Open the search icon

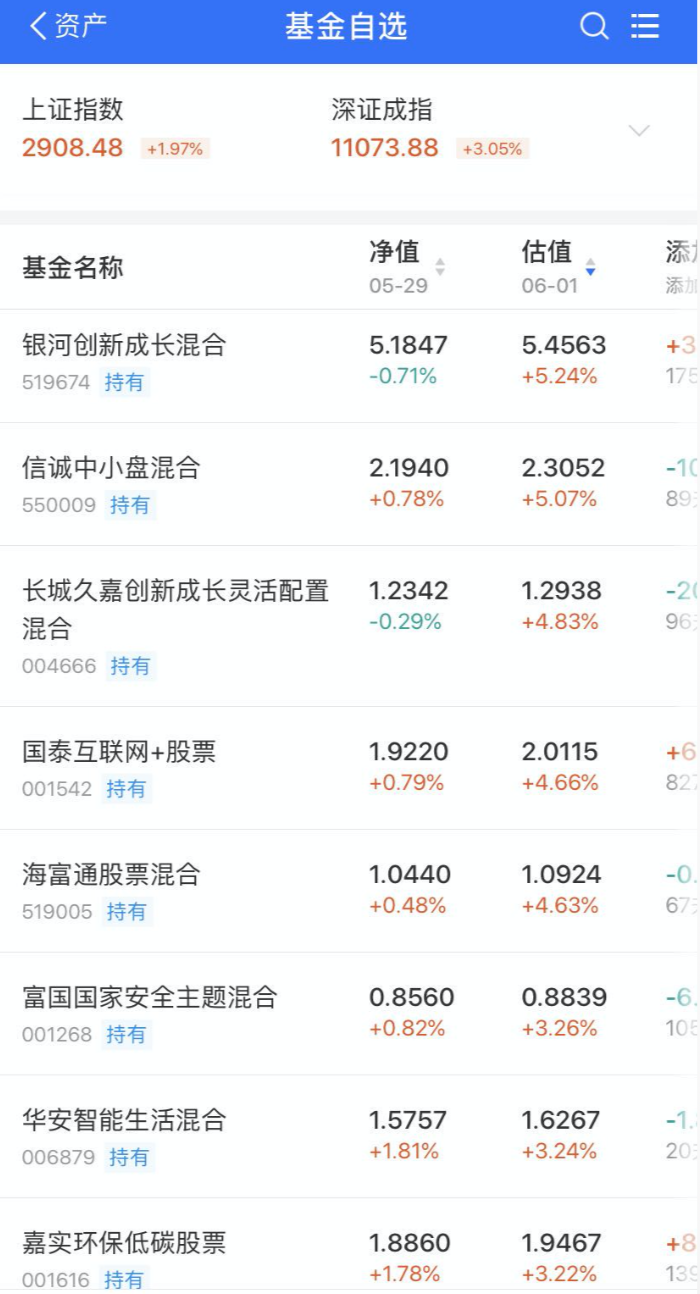tap(594, 27)
